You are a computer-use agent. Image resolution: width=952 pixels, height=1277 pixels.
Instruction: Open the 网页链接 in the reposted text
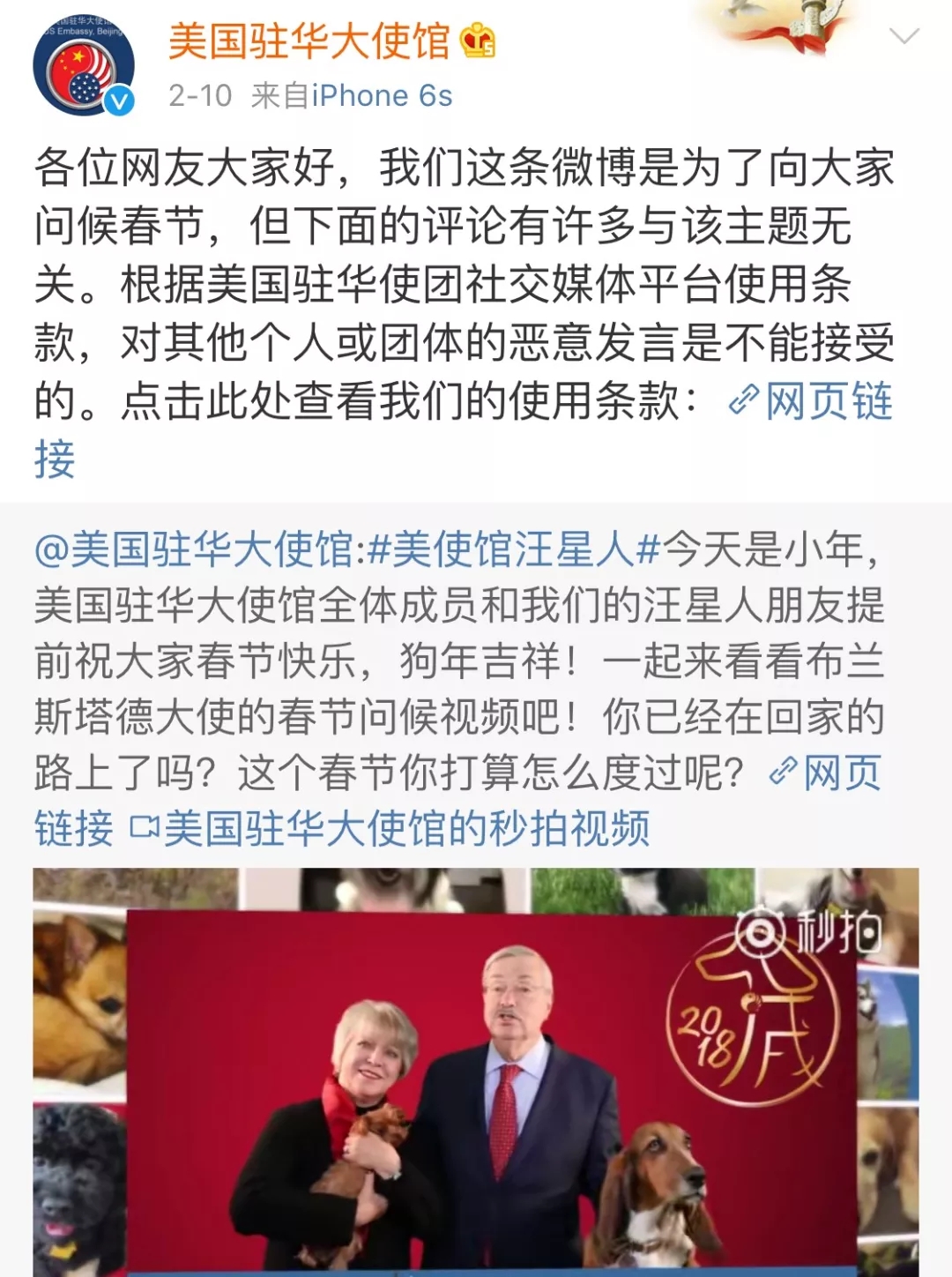[827, 773]
